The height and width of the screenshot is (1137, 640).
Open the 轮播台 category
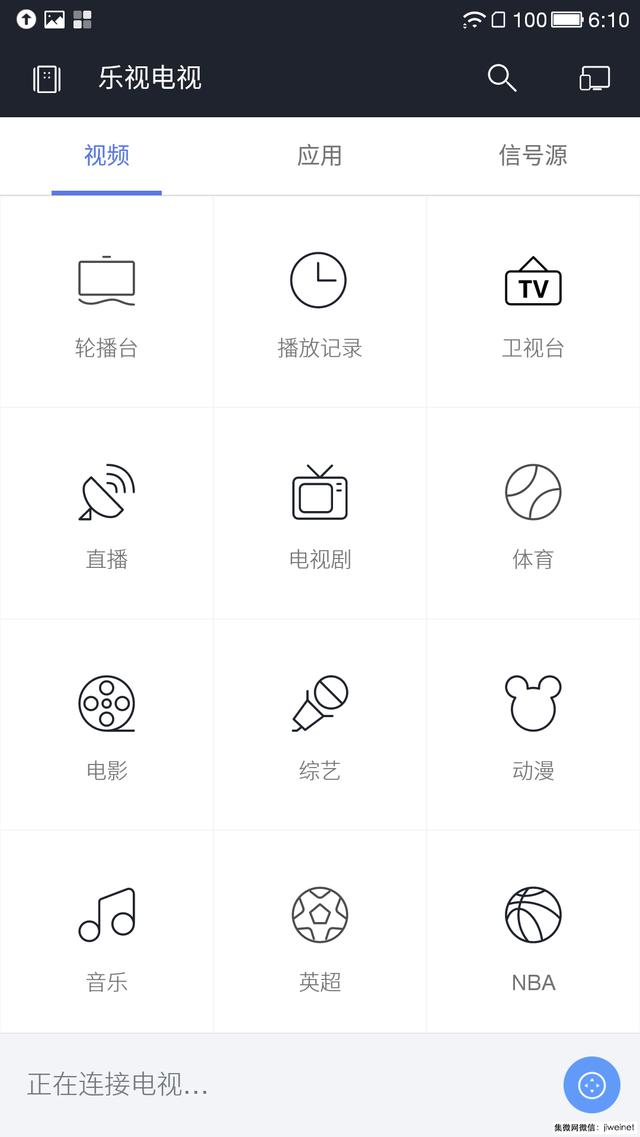[107, 302]
